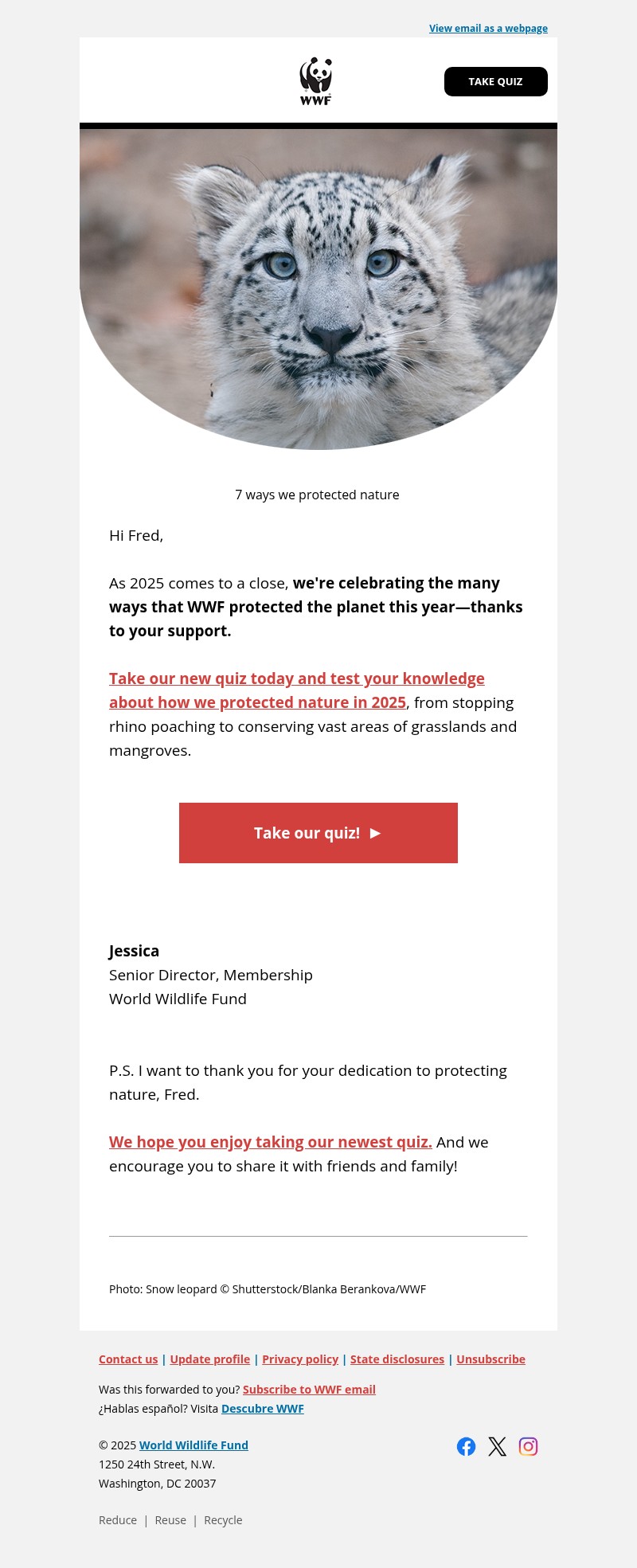The image size is (637, 1568).
Task: Open 'We hope you enjoy taking our newest quiz' link
Action: (x=270, y=1141)
